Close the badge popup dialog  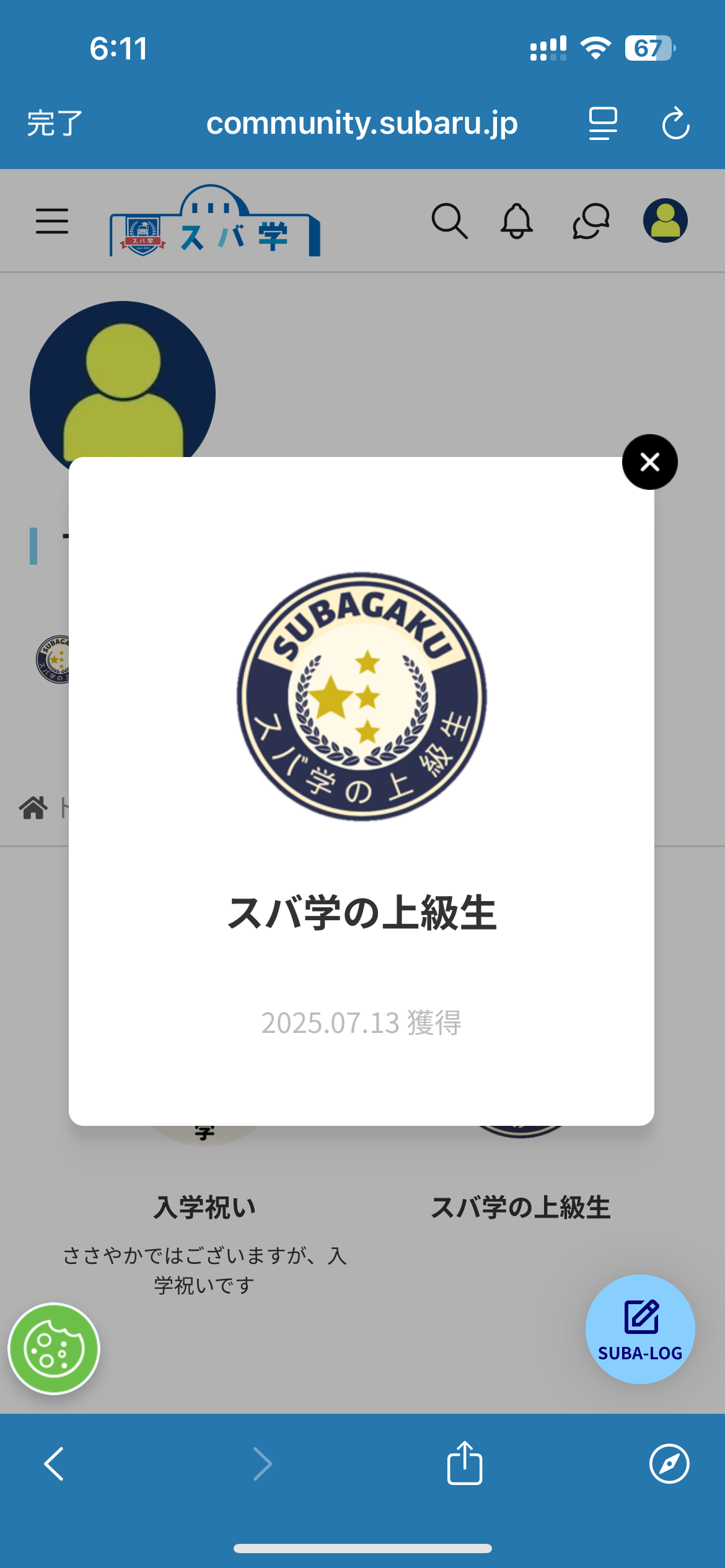(x=649, y=462)
